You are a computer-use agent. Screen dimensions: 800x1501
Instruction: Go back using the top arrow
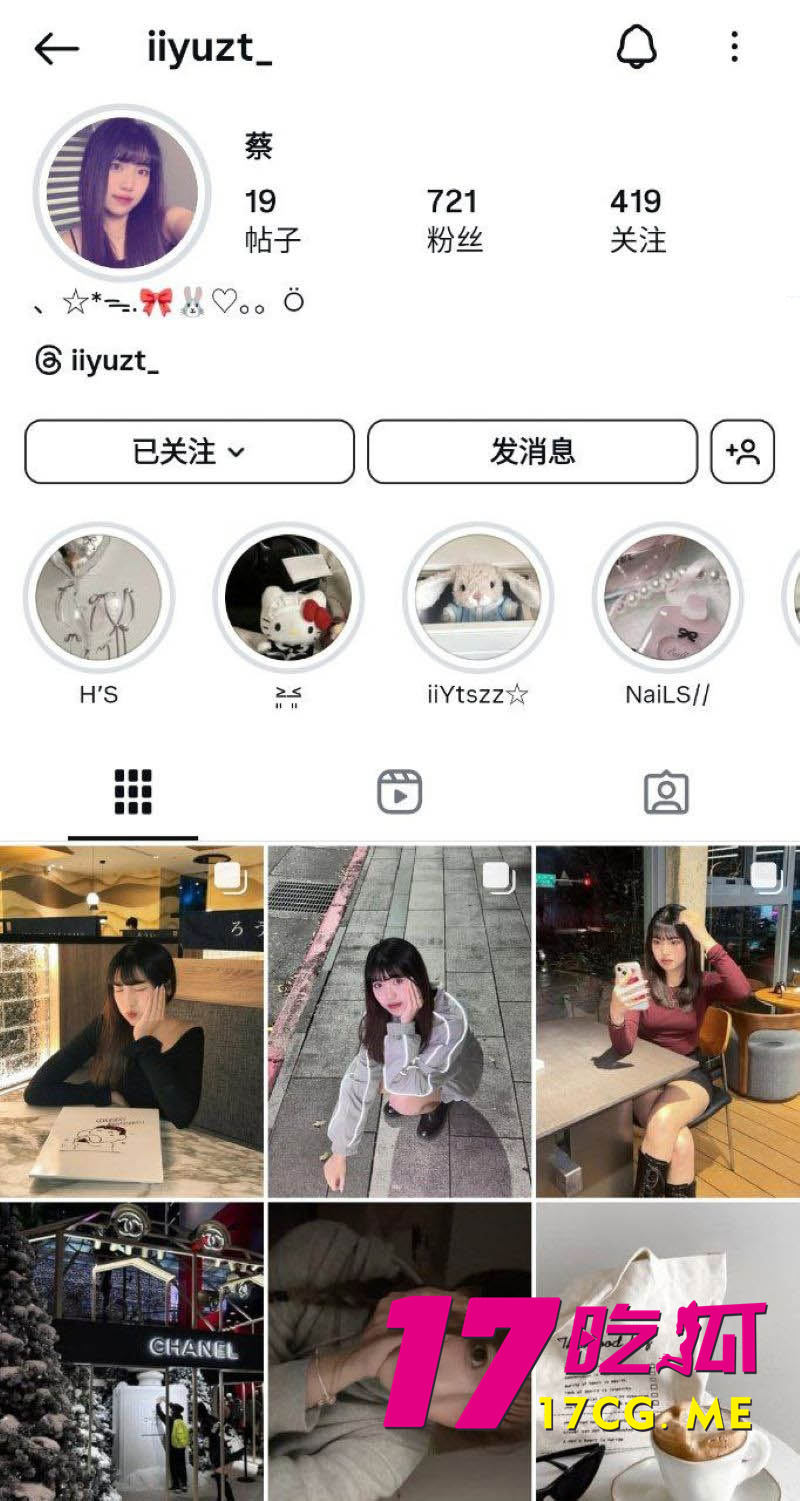click(56, 47)
